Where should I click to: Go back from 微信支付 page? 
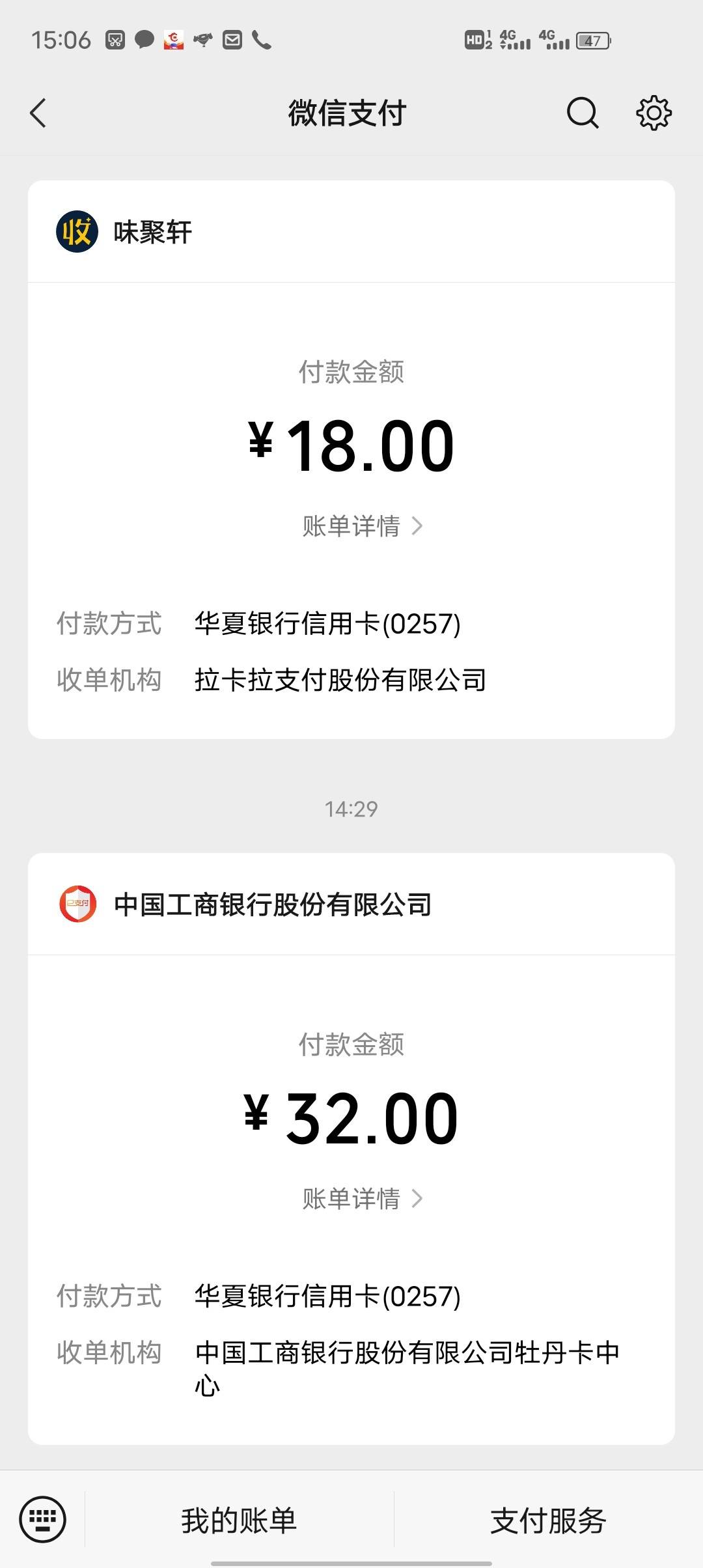[38, 113]
